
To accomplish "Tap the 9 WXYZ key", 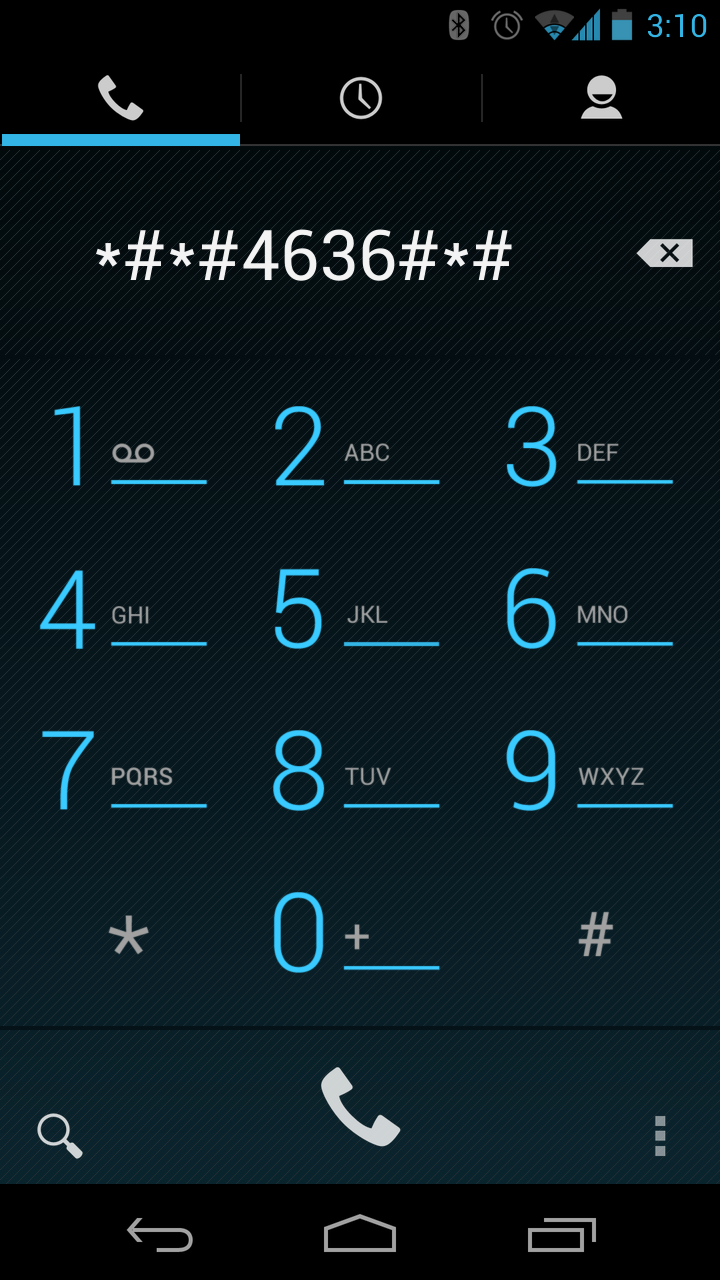I will coord(592,771).
